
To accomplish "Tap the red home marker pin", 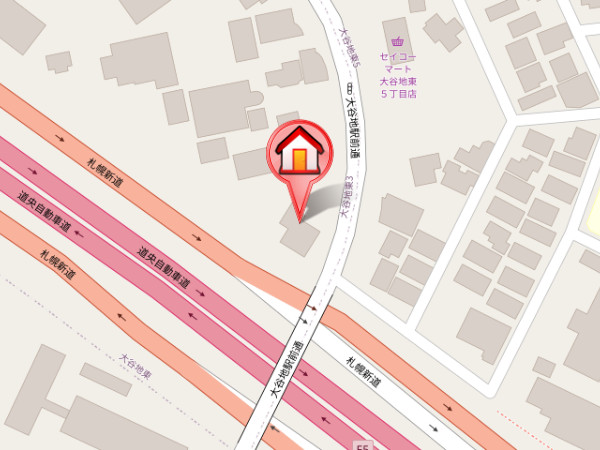I will tap(297, 153).
